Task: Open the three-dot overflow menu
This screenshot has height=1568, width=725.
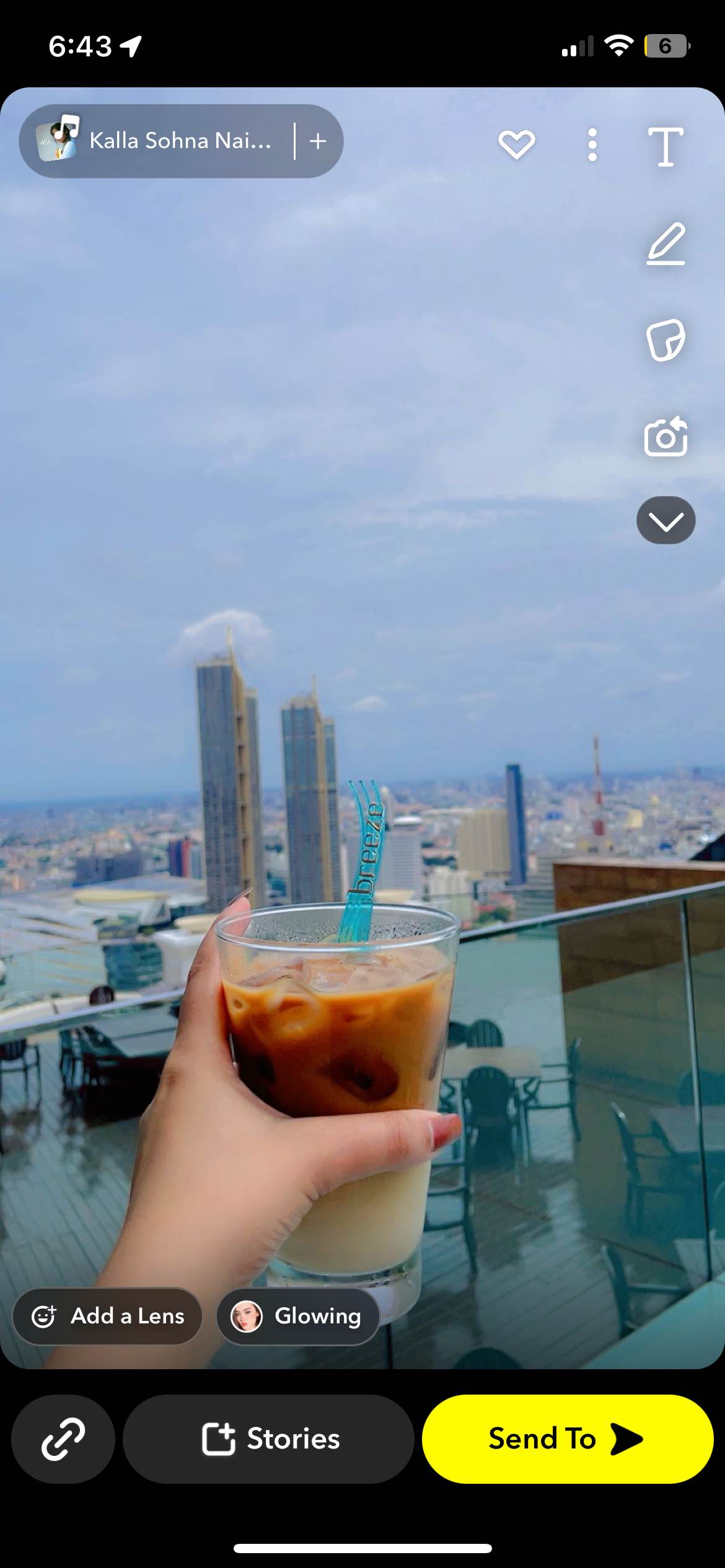Action: click(x=592, y=146)
